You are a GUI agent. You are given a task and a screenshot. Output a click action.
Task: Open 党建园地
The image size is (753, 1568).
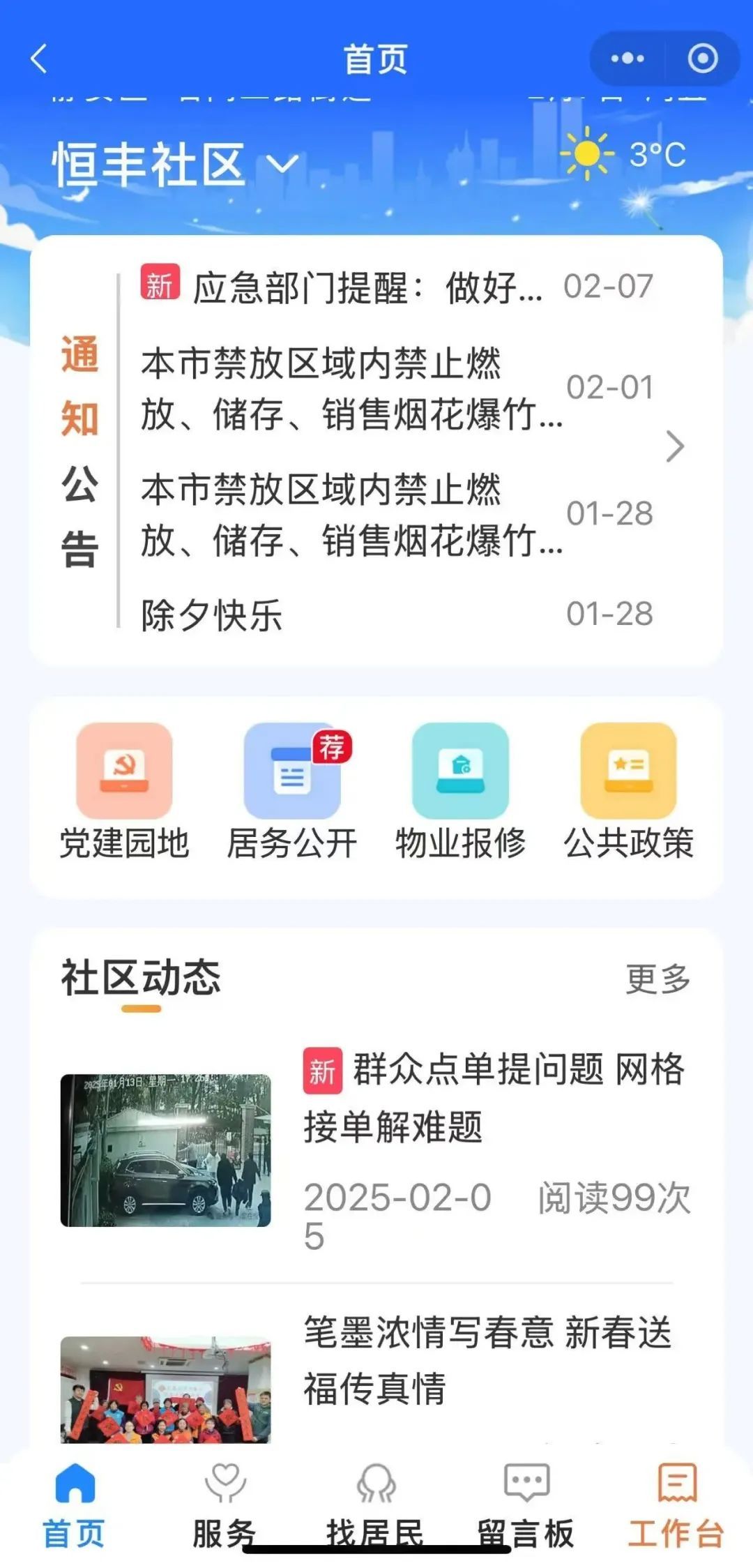124,792
